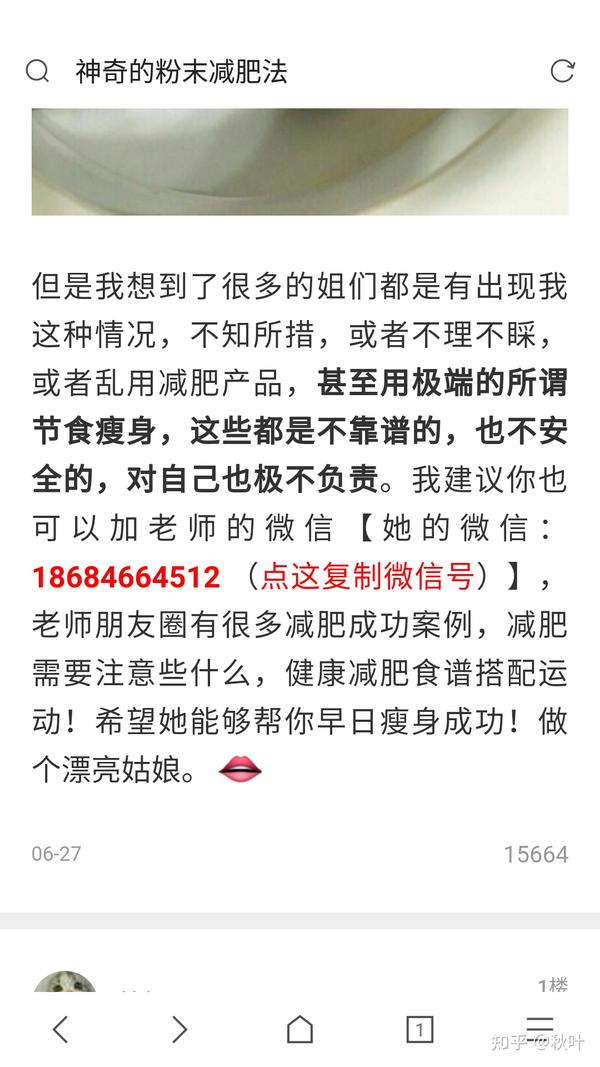Viewport: 600px width, 1067px height.
Task: Tap the red 点这复制微信号 link
Action: (367, 576)
